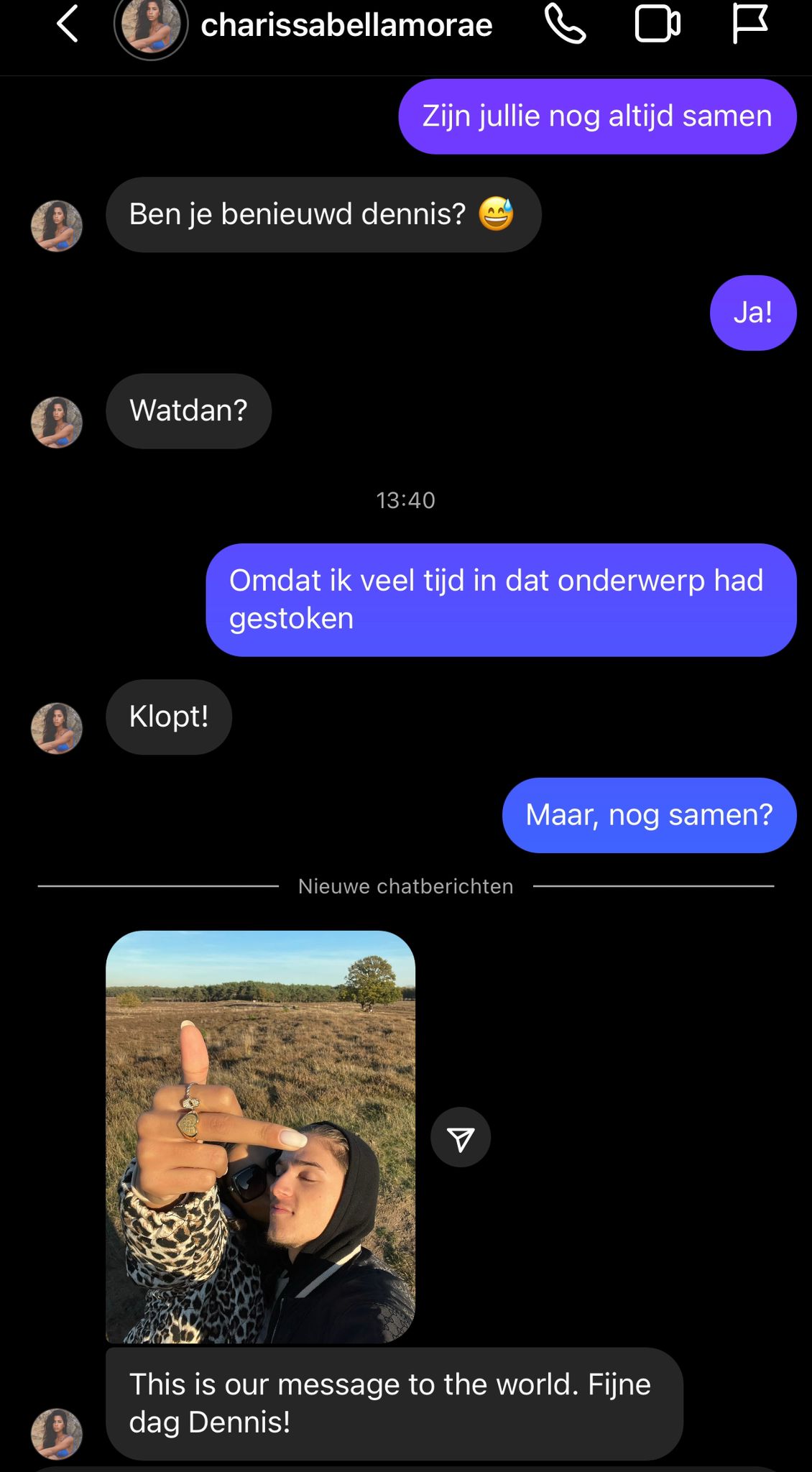The height and width of the screenshot is (1472, 812).
Task: Open the flag icon in header
Action: 749,24
